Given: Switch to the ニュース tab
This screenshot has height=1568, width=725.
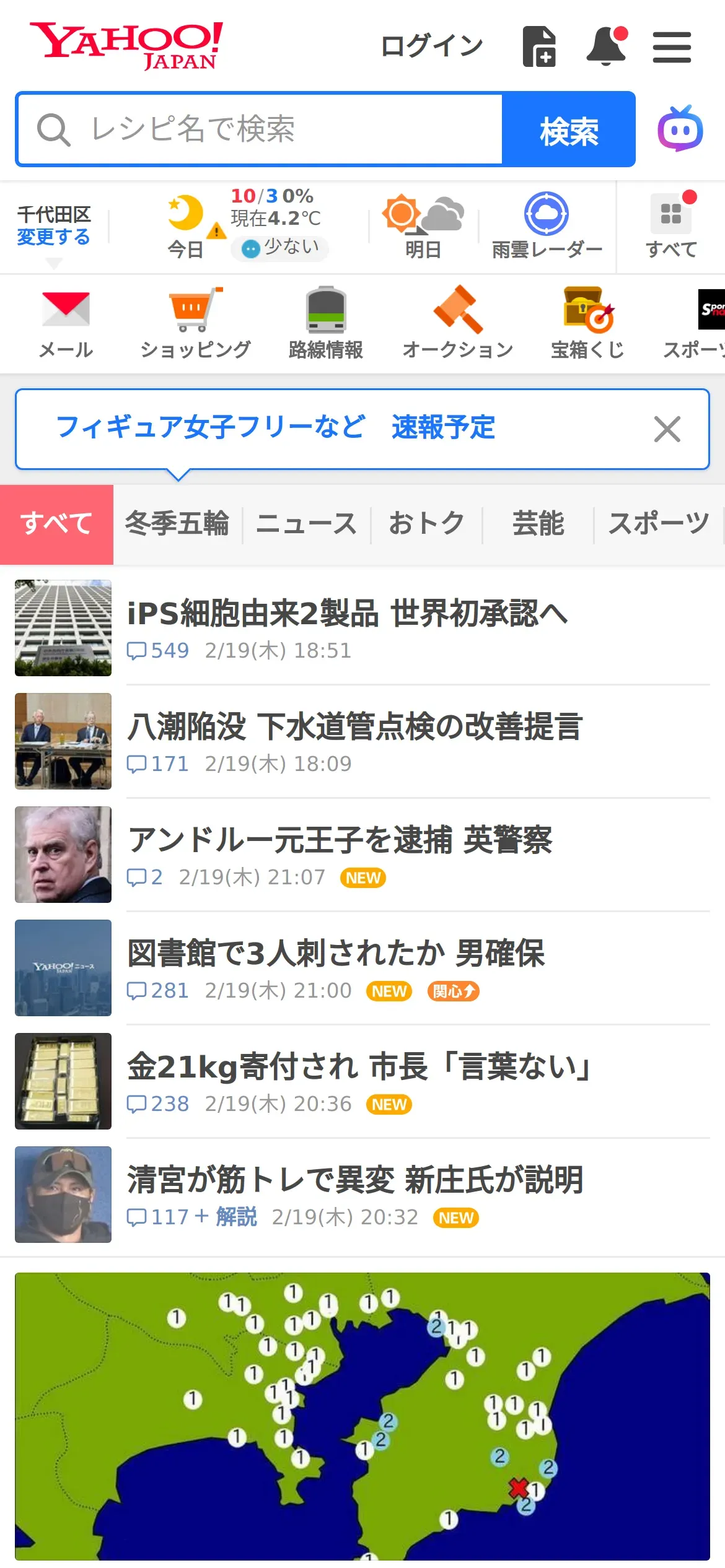Looking at the screenshot, I should point(306,524).
